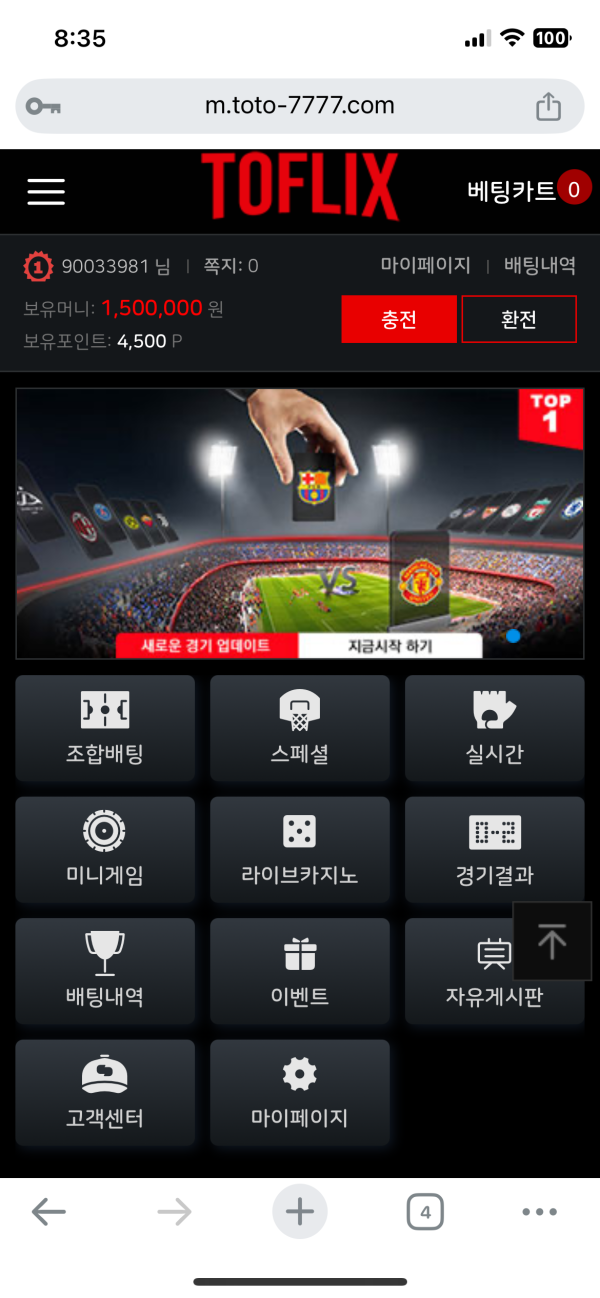600x1298 pixels.
Task: Tap the scroll-to-top arrow button
Action: point(552,941)
